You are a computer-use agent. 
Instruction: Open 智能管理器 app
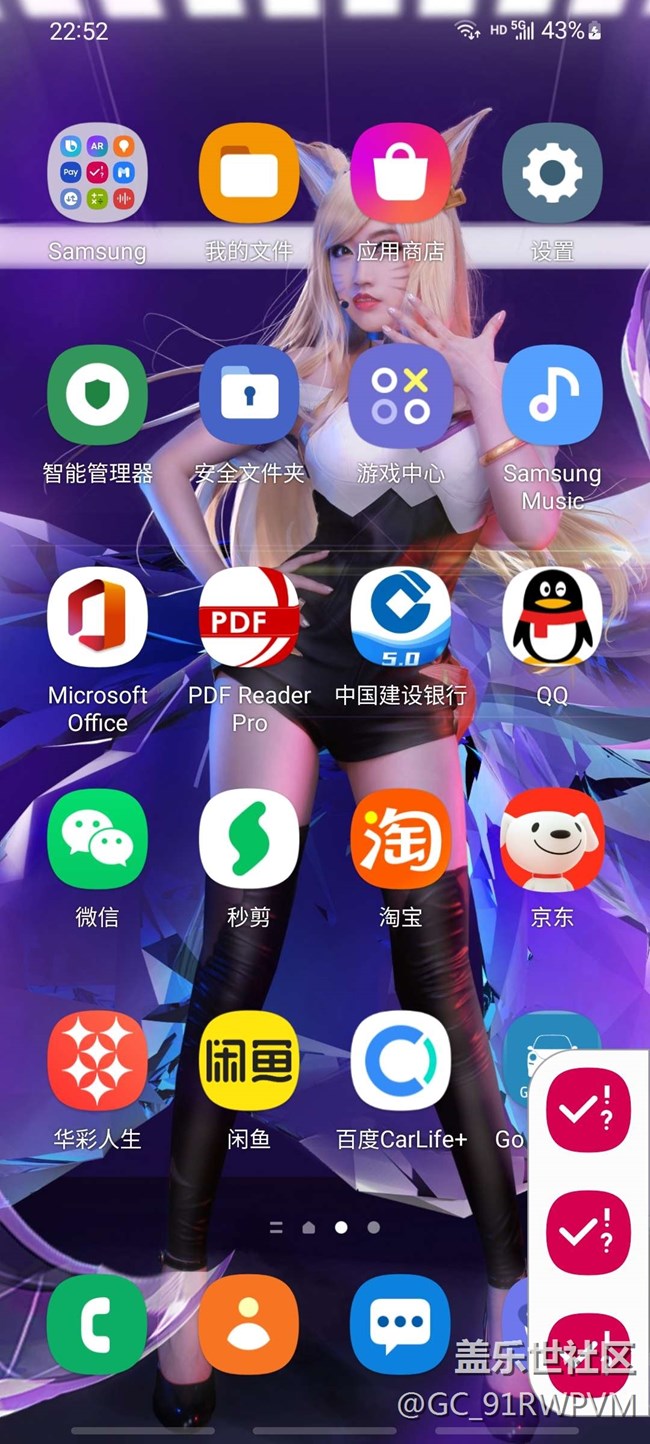coord(97,394)
